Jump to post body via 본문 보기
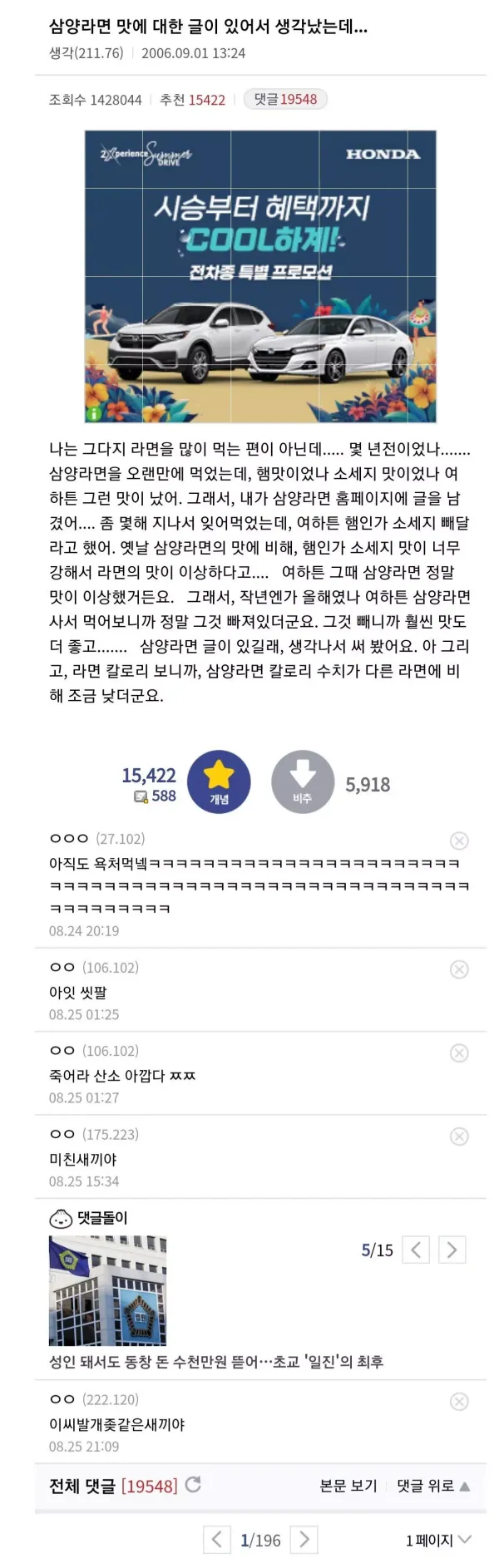499x1568 pixels. pyautogui.click(x=348, y=1486)
